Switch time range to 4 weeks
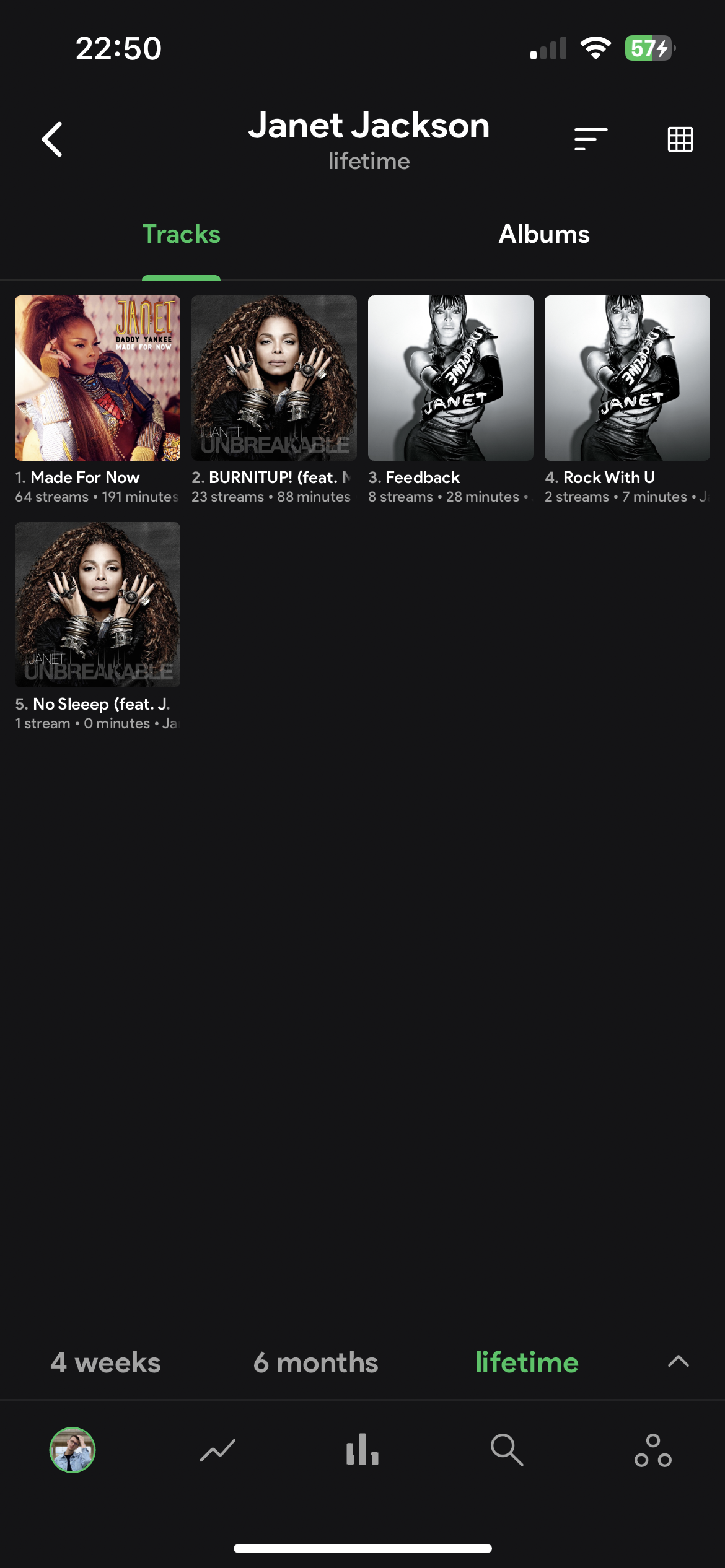 (x=105, y=1363)
